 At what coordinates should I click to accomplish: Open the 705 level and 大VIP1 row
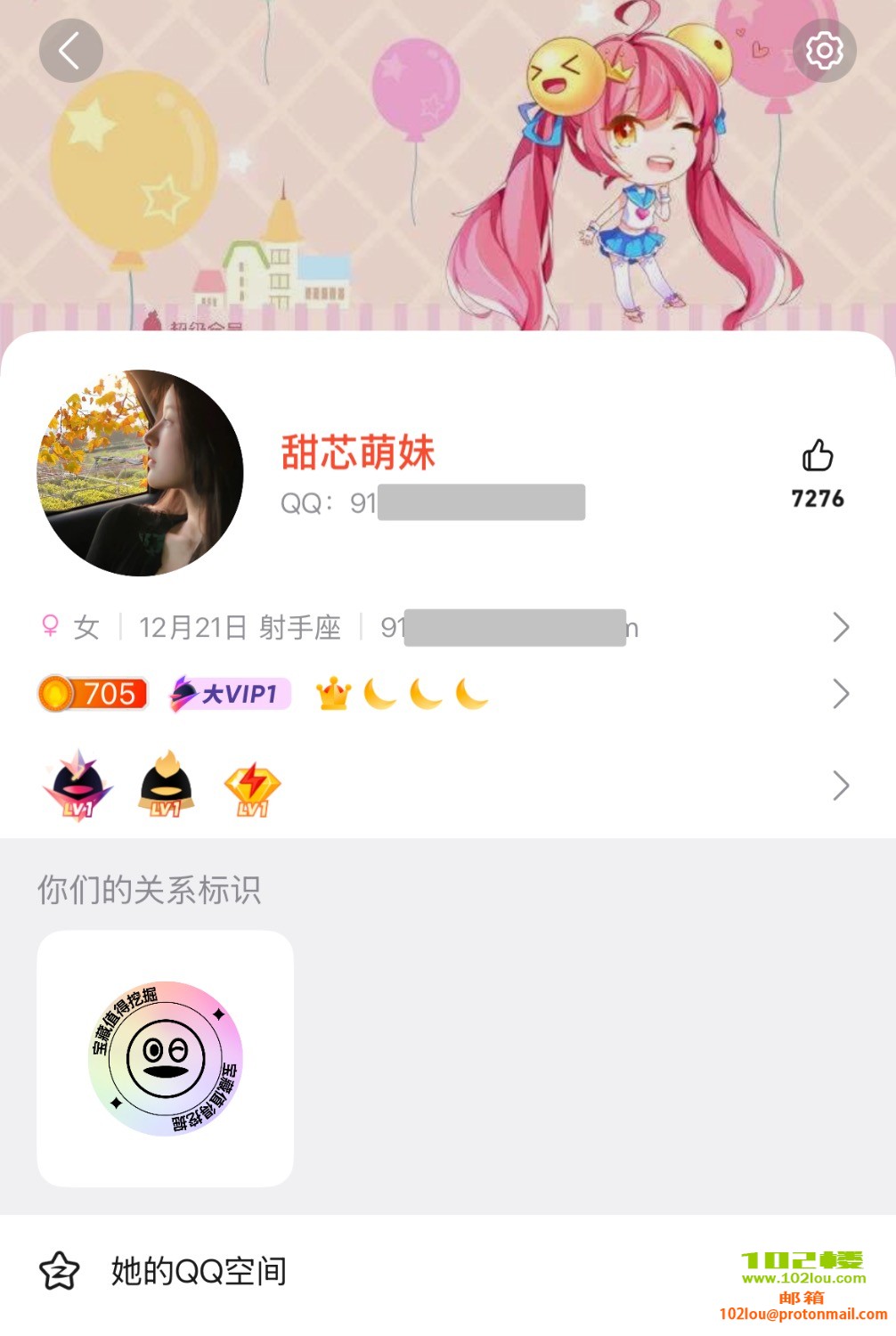pos(445,694)
